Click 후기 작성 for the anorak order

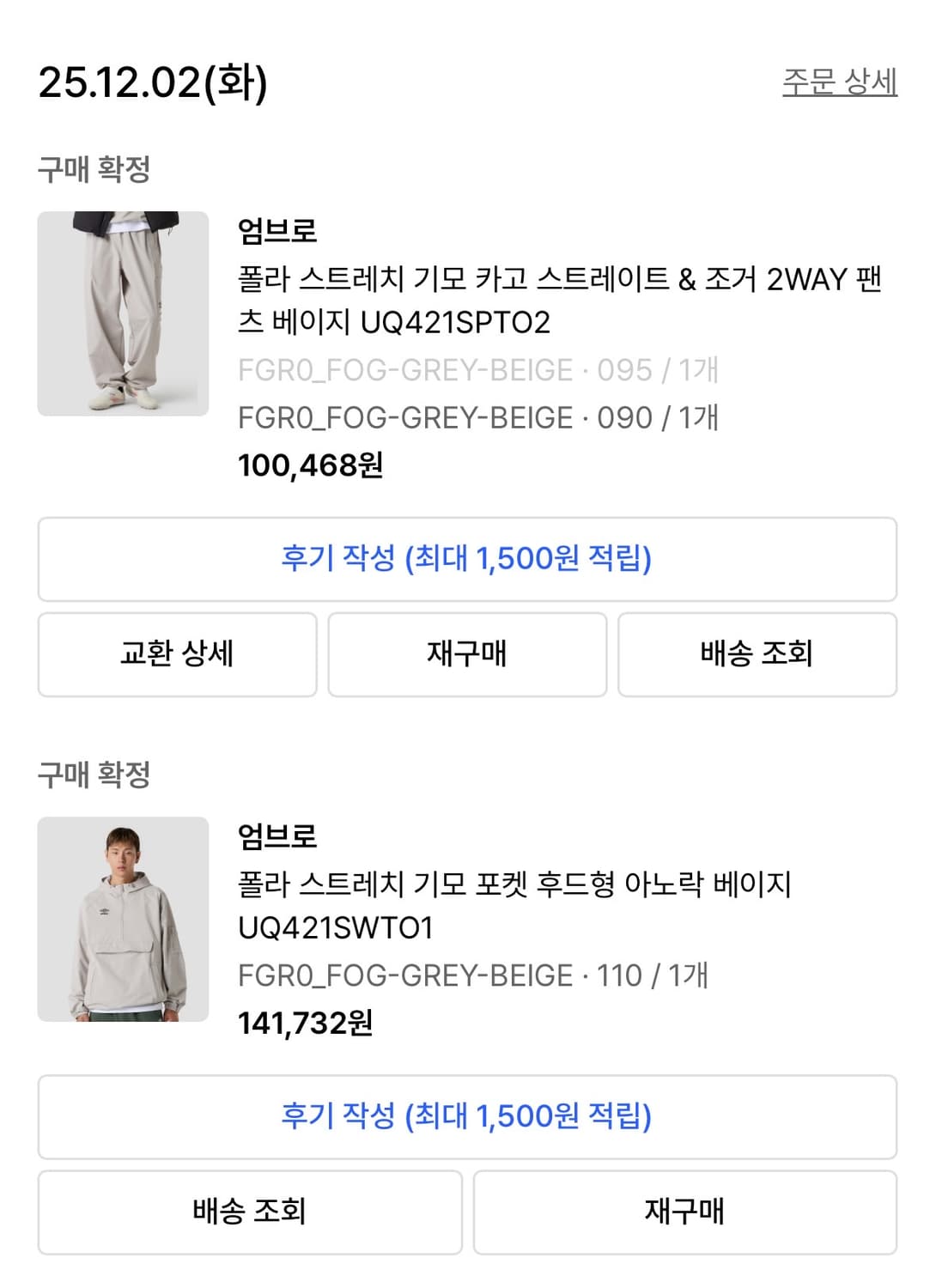468,1116
